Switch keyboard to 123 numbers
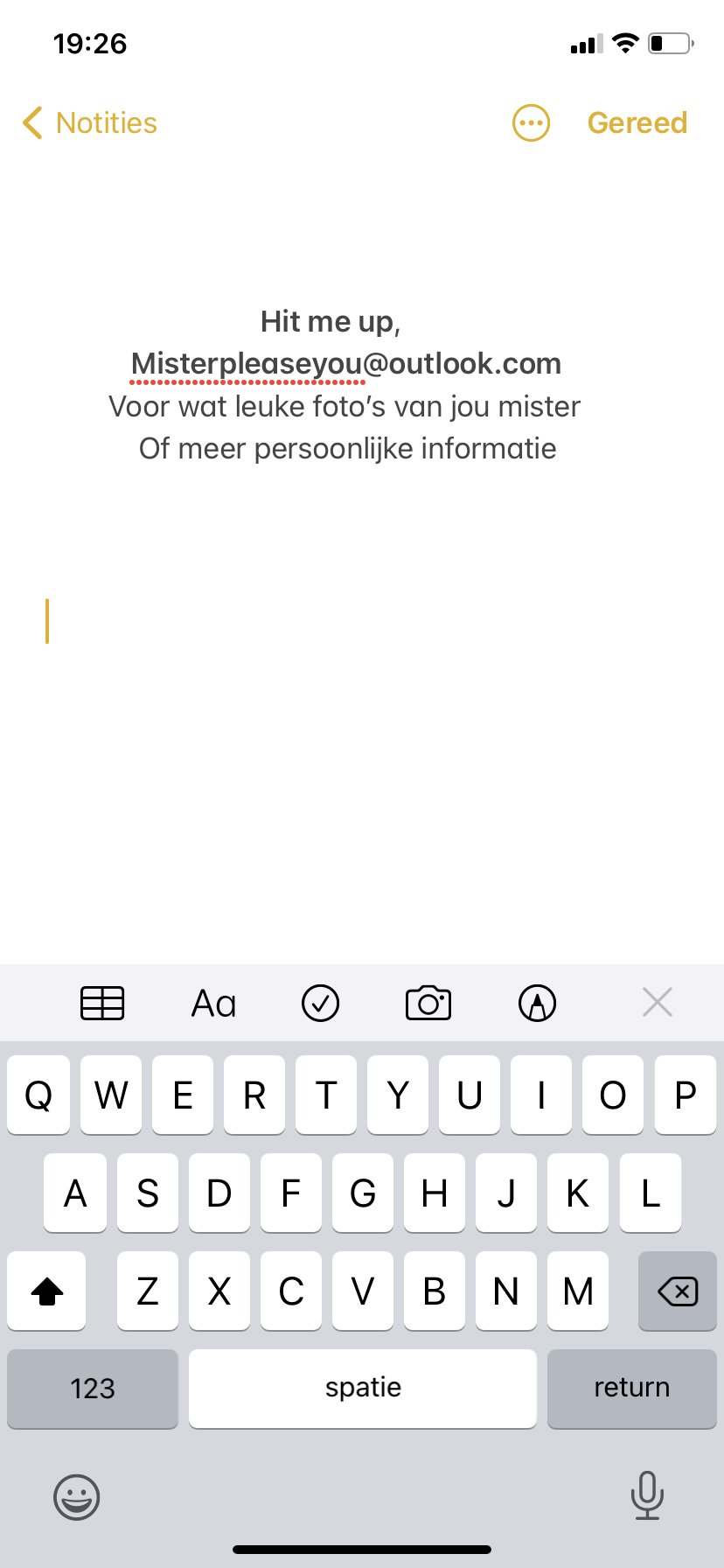This screenshot has width=724, height=1568. 93,1389
